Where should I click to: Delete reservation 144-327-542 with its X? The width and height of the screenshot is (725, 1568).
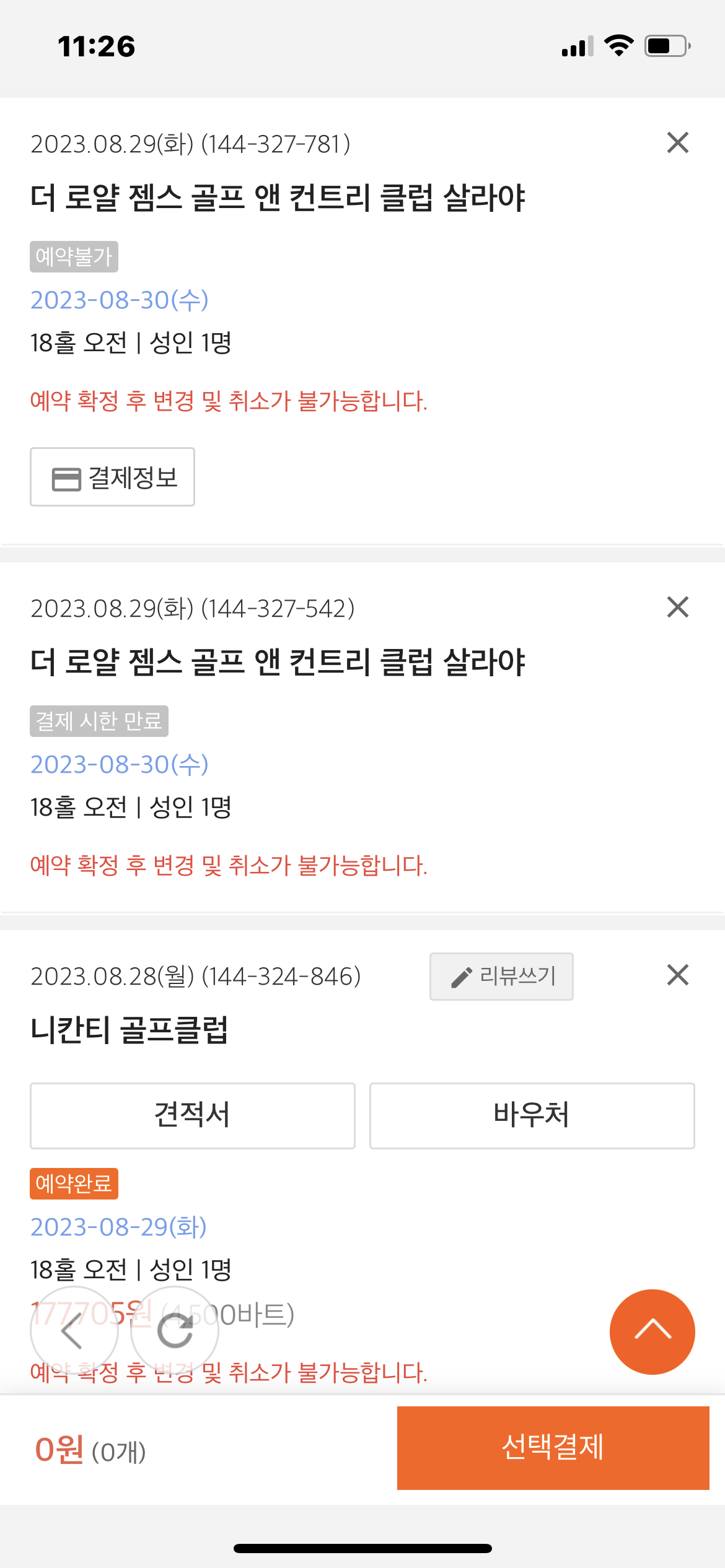(678, 608)
